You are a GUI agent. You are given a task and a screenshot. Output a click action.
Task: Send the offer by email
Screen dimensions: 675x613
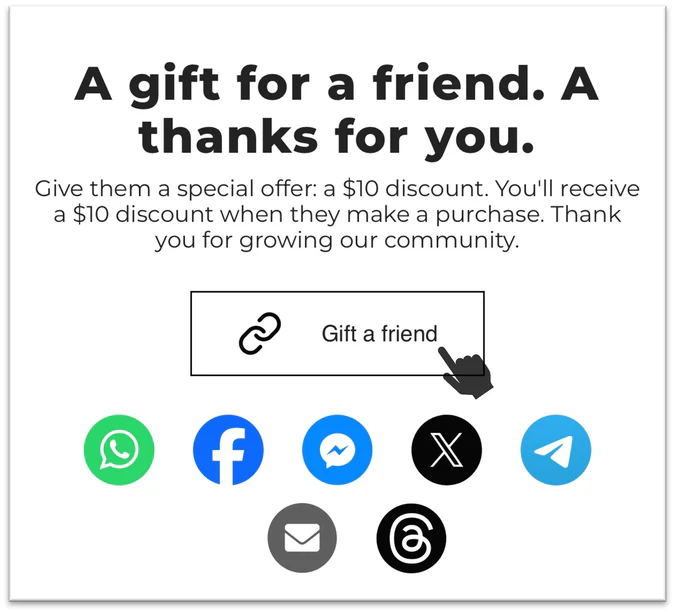[x=302, y=540]
